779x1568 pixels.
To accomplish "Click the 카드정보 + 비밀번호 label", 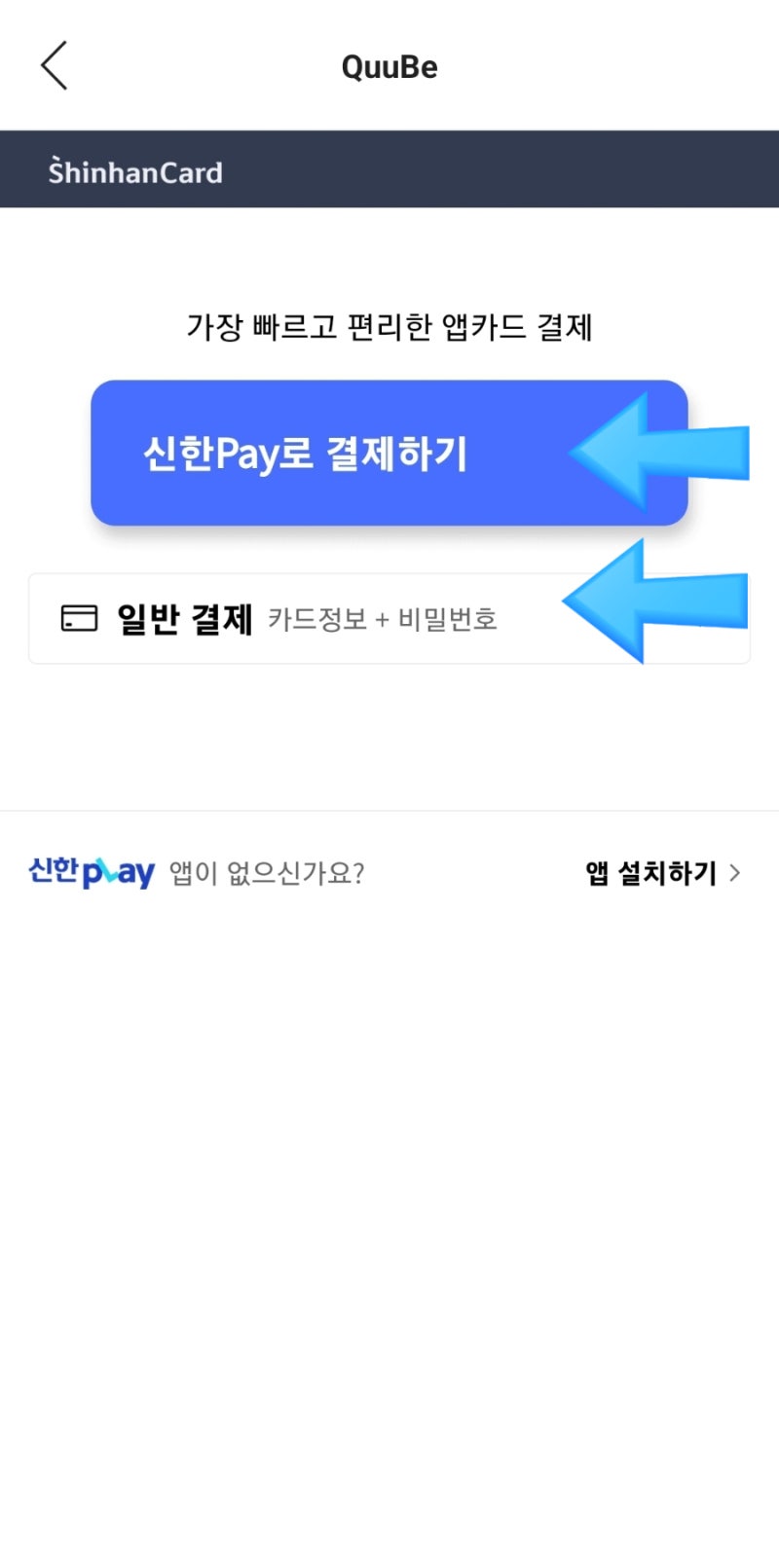I will pos(384,619).
